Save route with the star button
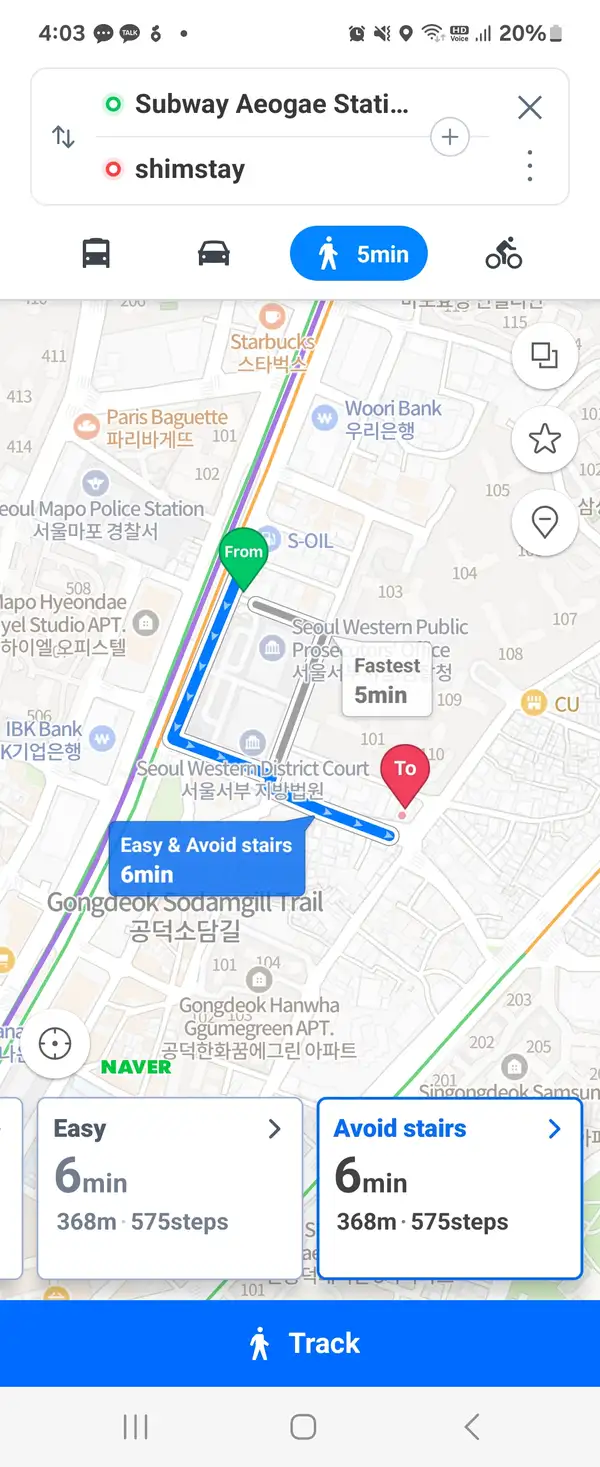600x1467 pixels. pos(544,439)
